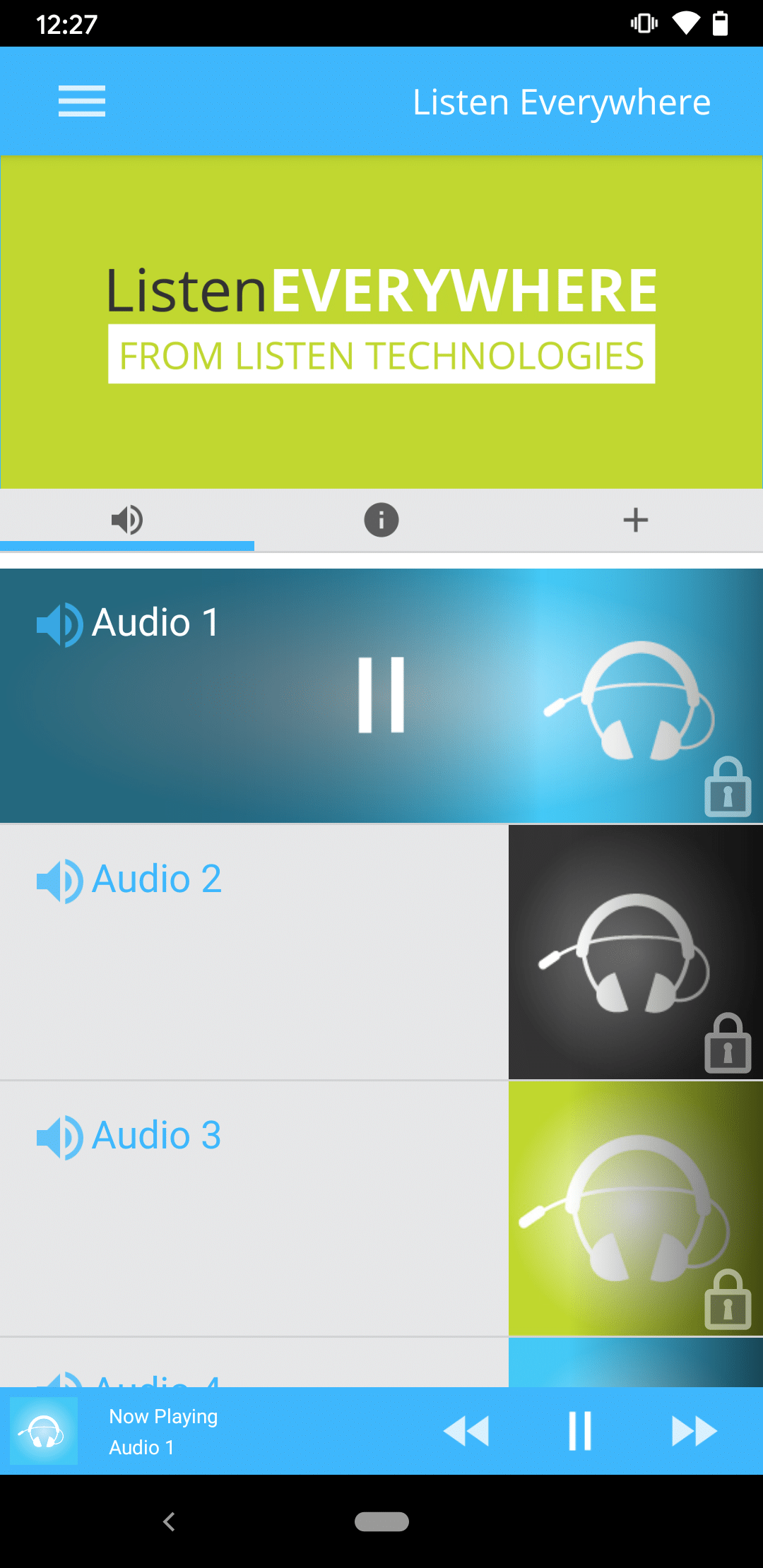Mute Audio 3 via its speaker icon
The height and width of the screenshot is (1568, 763).
(59, 1136)
